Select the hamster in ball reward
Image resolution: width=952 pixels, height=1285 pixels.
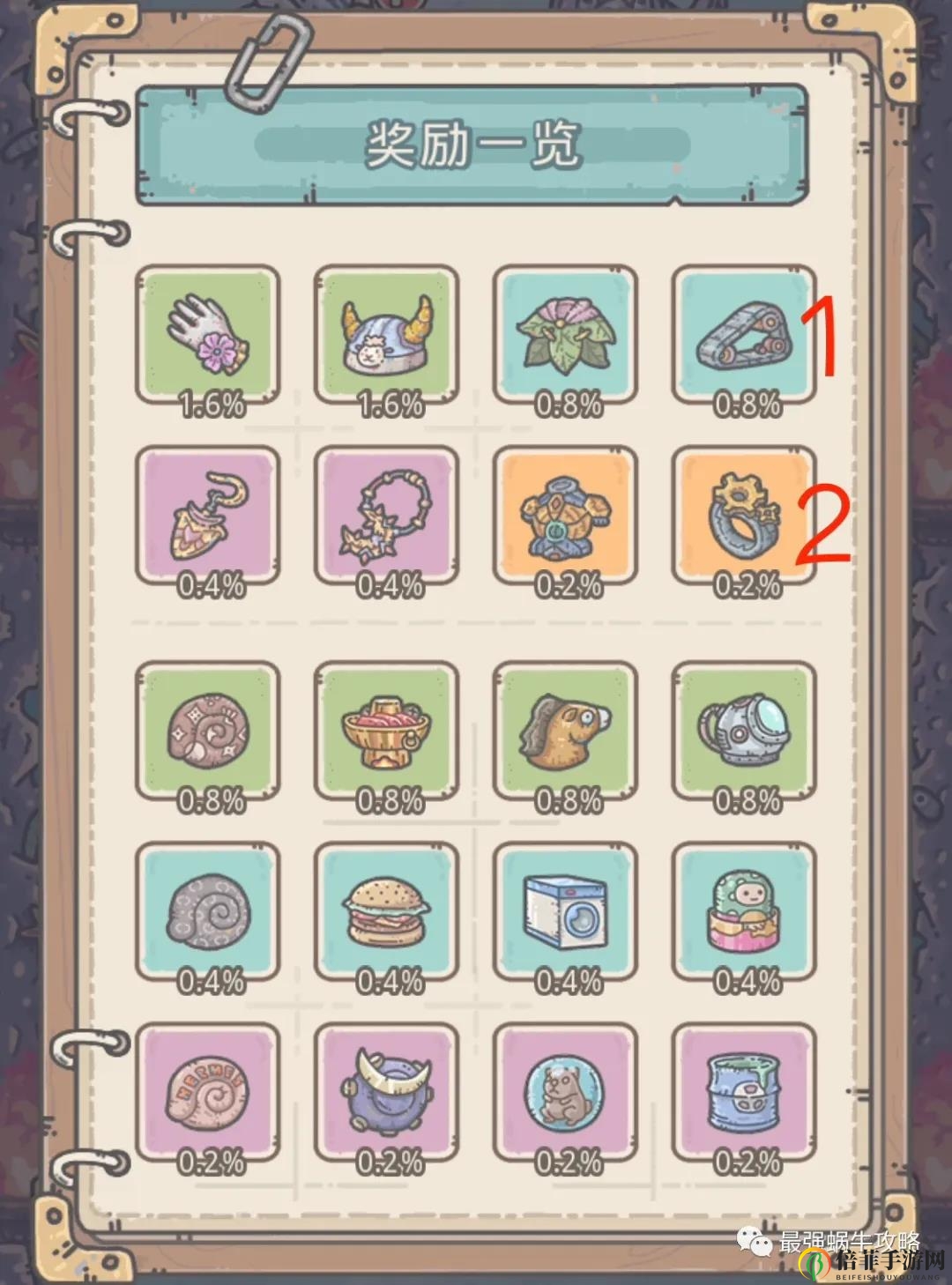(566, 1090)
